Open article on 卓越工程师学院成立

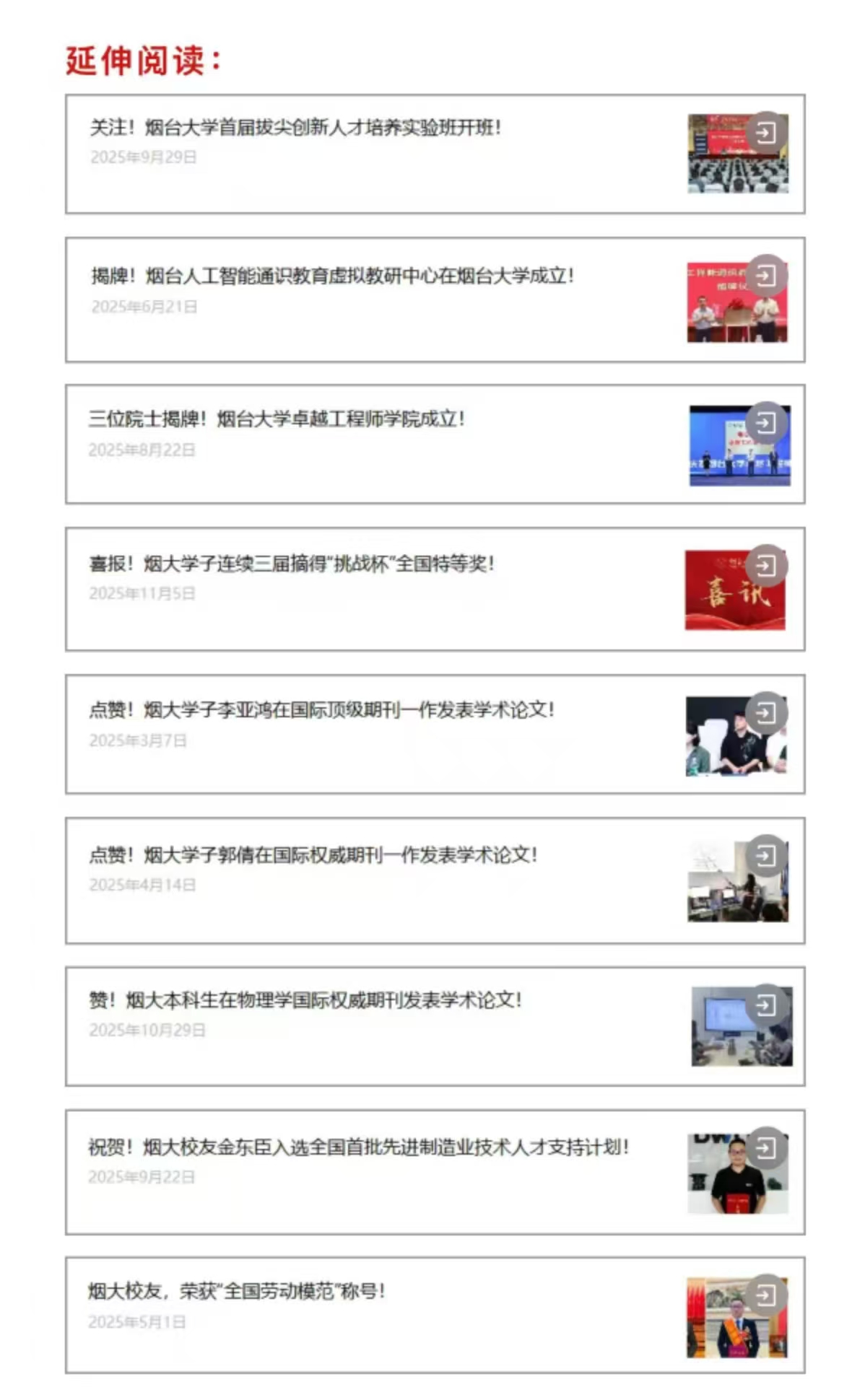click(277, 419)
